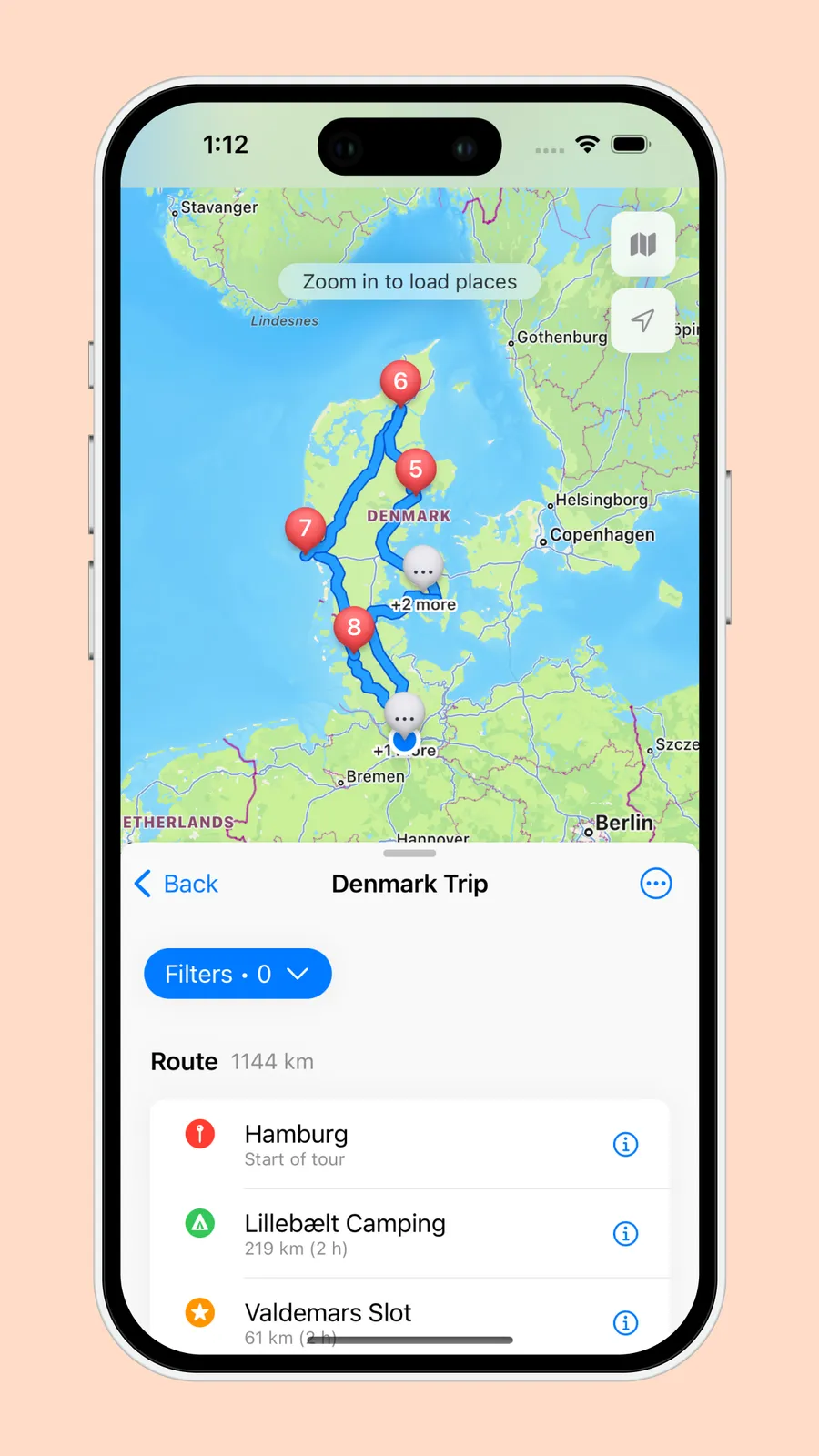The image size is (819, 1456).
Task: Go back from Denmark Trip
Action: click(x=177, y=884)
